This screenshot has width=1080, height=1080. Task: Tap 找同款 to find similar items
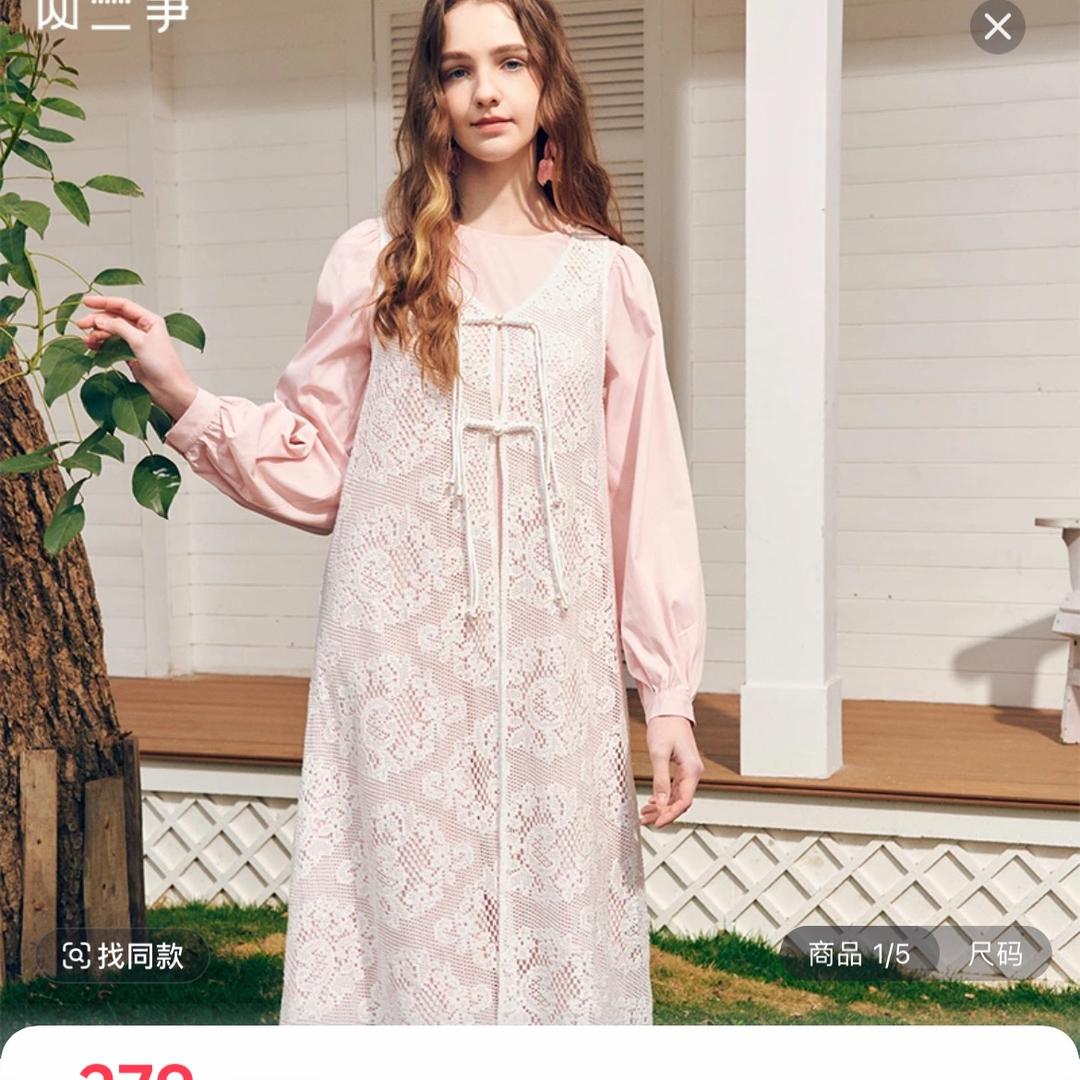click(x=123, y=956)
